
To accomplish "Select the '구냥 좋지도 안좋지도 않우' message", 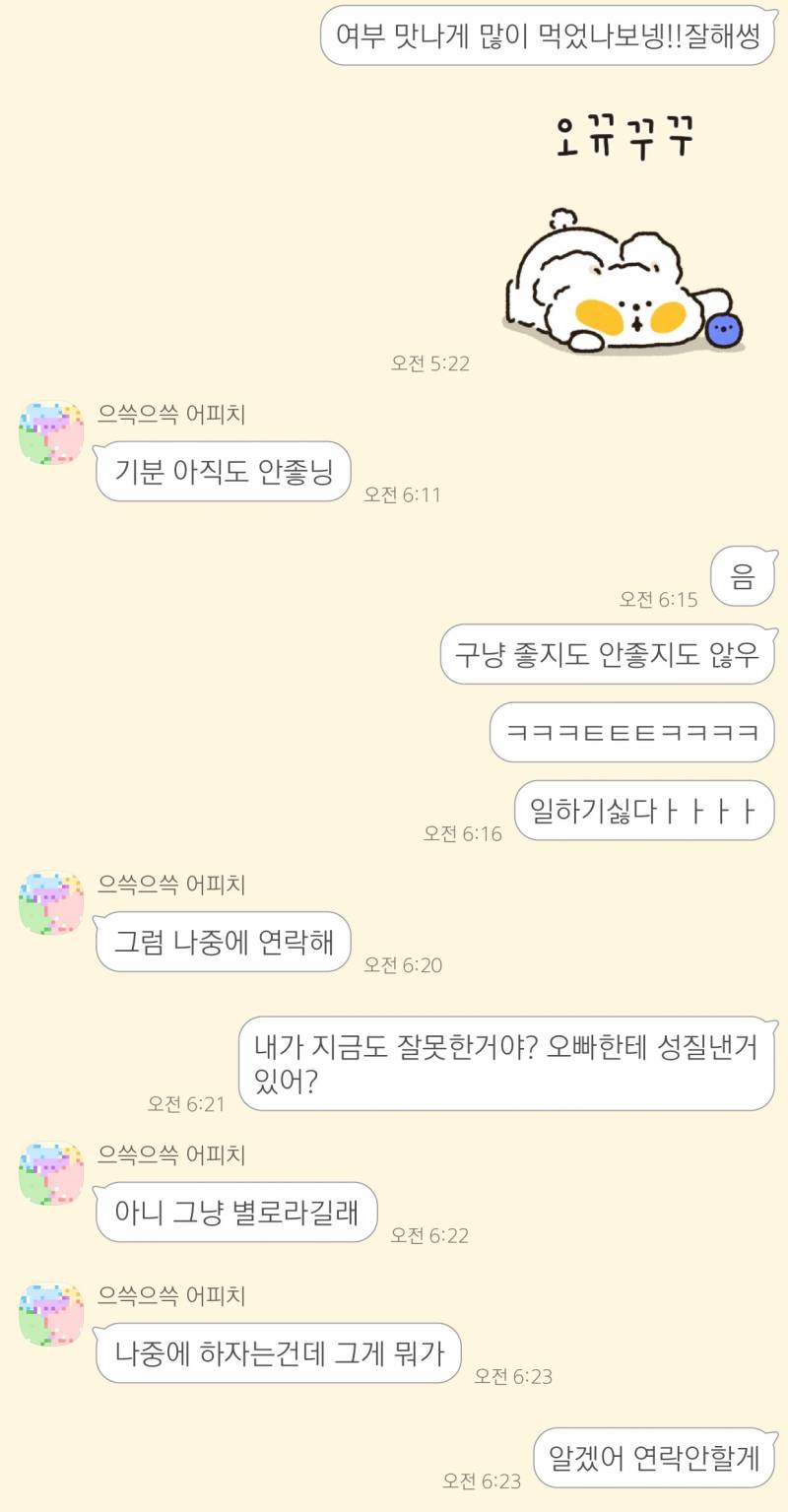I will coord(607,654).
